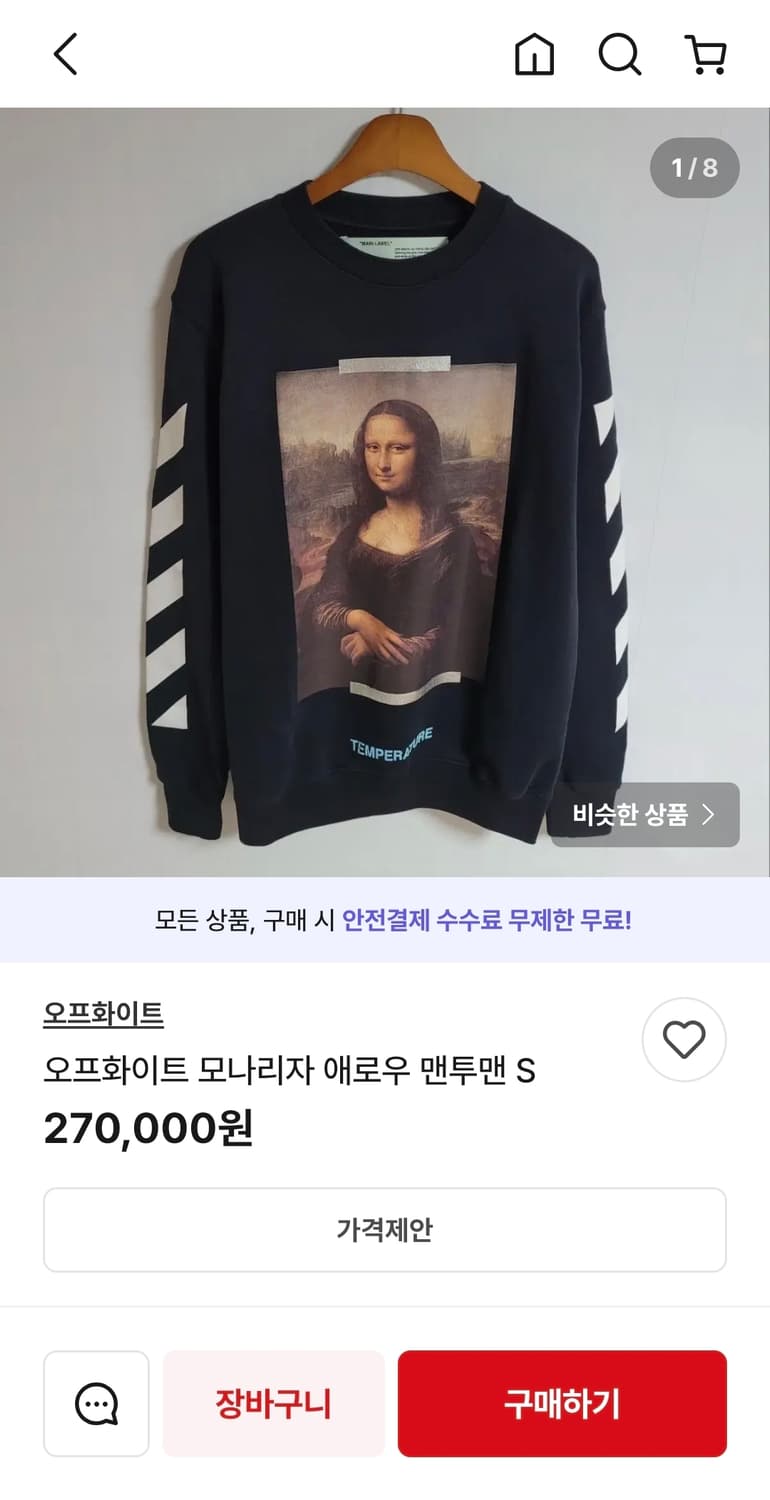Open the 오프화이트 brand page
The image size is (770, 1500).
104,1013
